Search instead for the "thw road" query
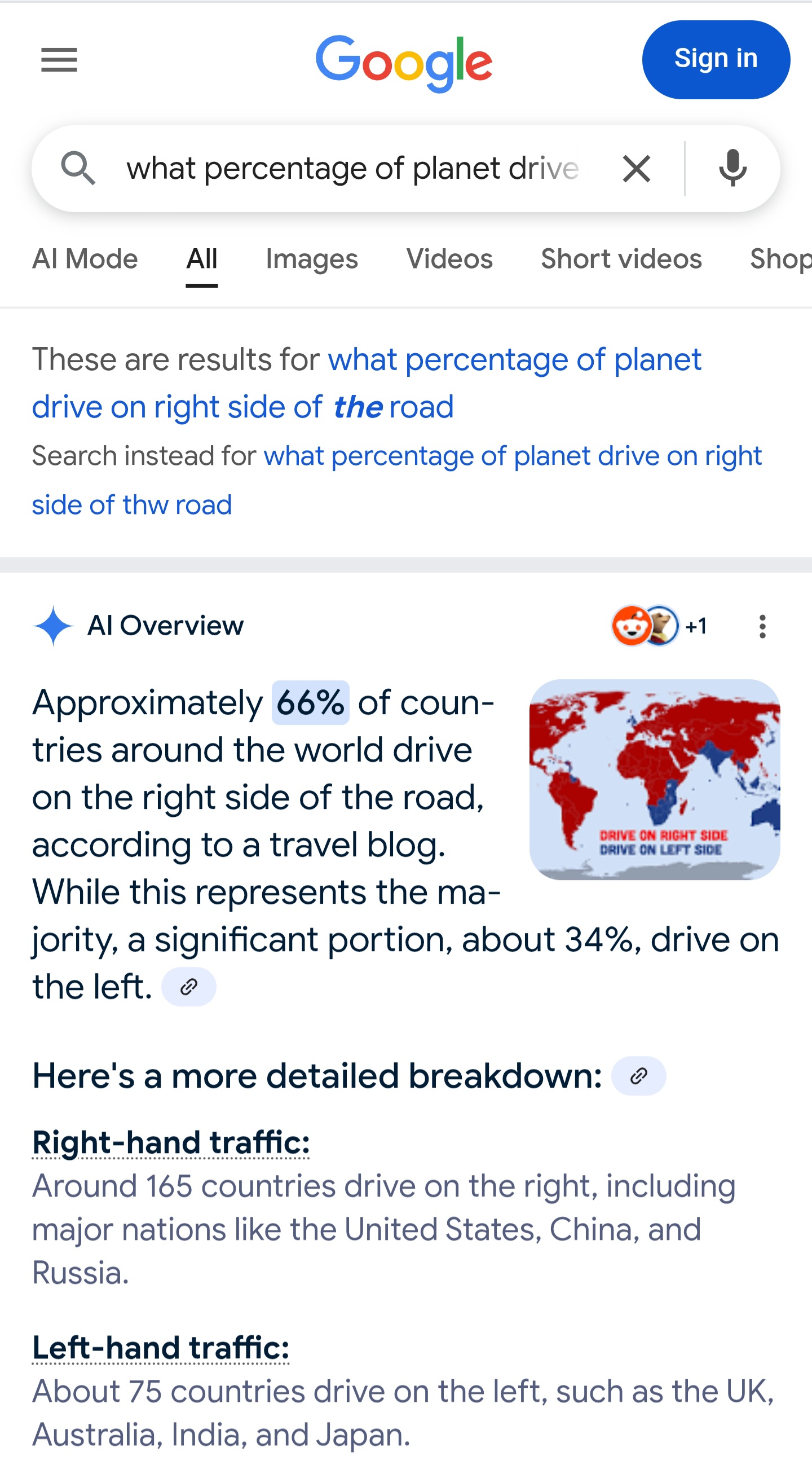 coord(396,480)
